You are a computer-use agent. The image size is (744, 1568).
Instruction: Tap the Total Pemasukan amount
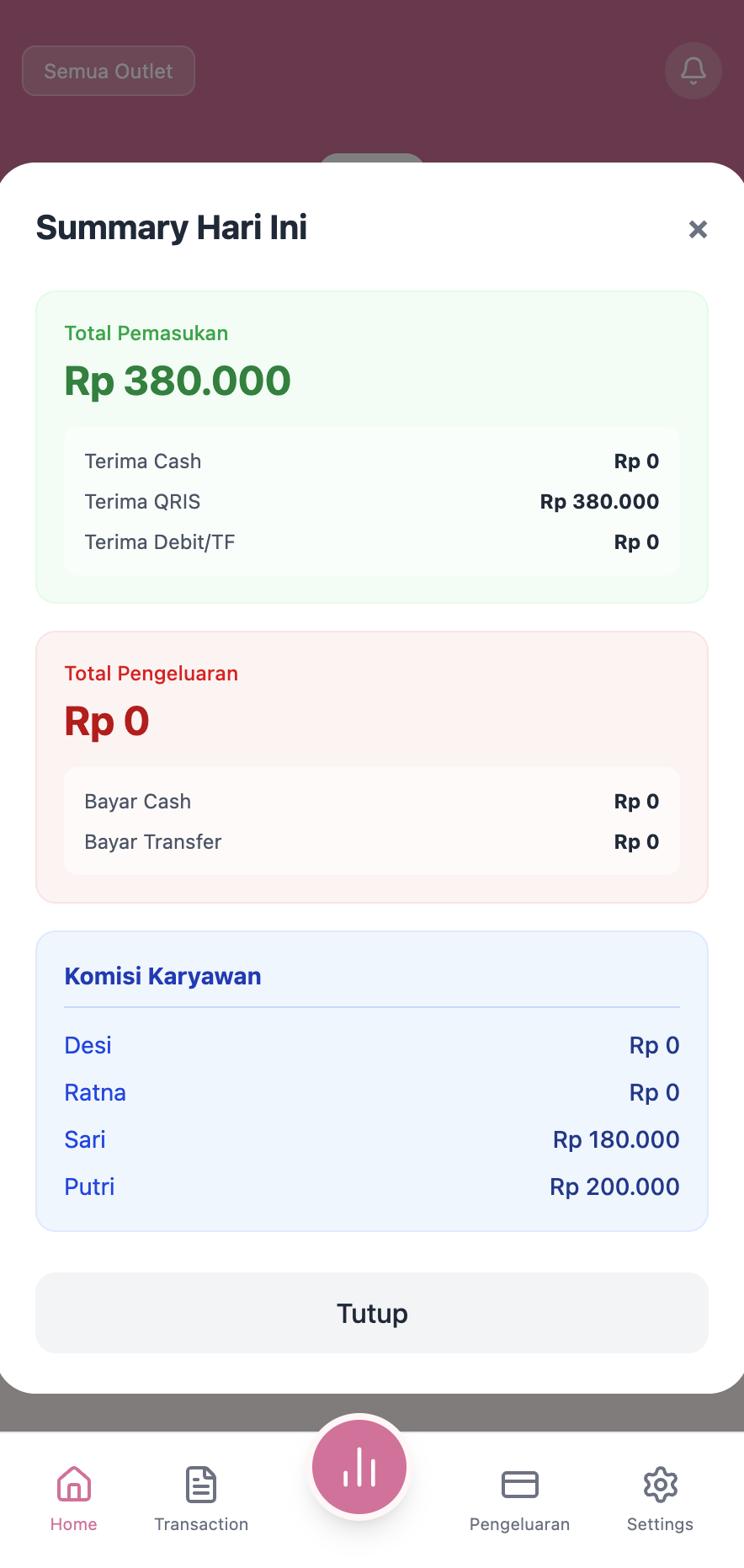pos(178,381)
